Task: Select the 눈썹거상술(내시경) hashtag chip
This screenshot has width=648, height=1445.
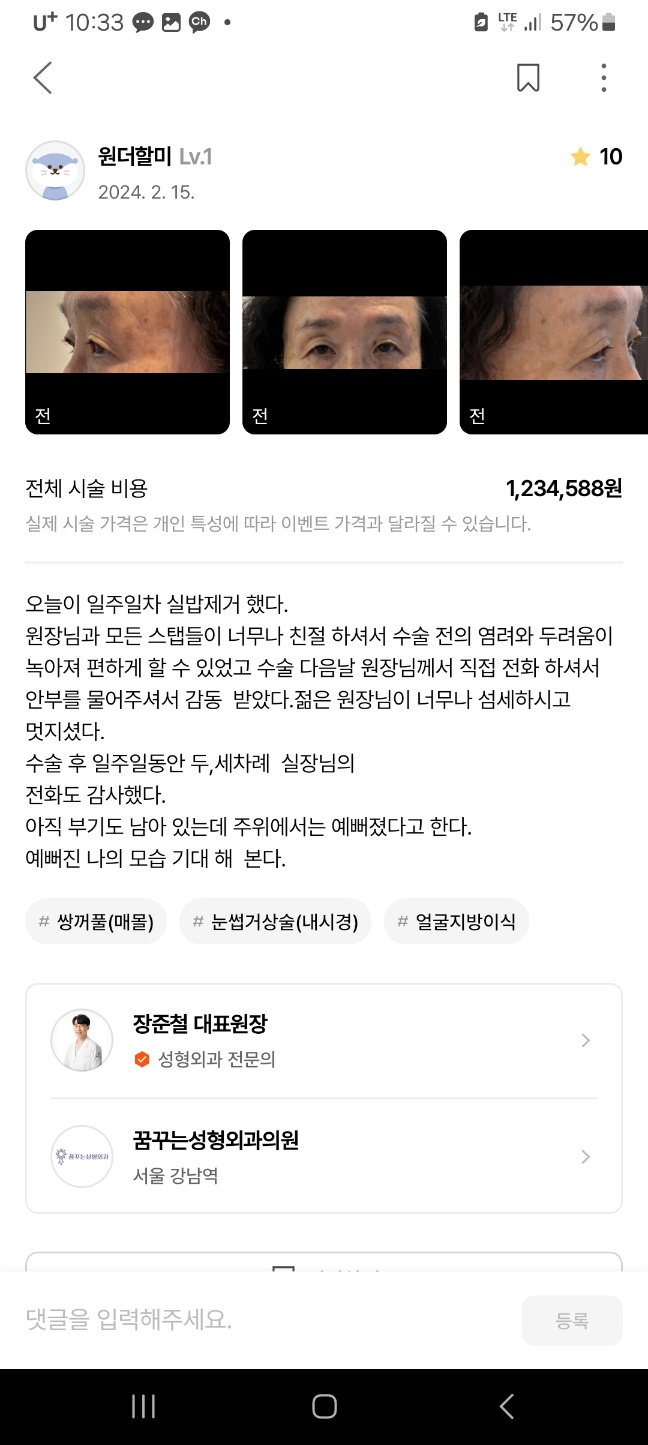Action: tap(275, 921)
